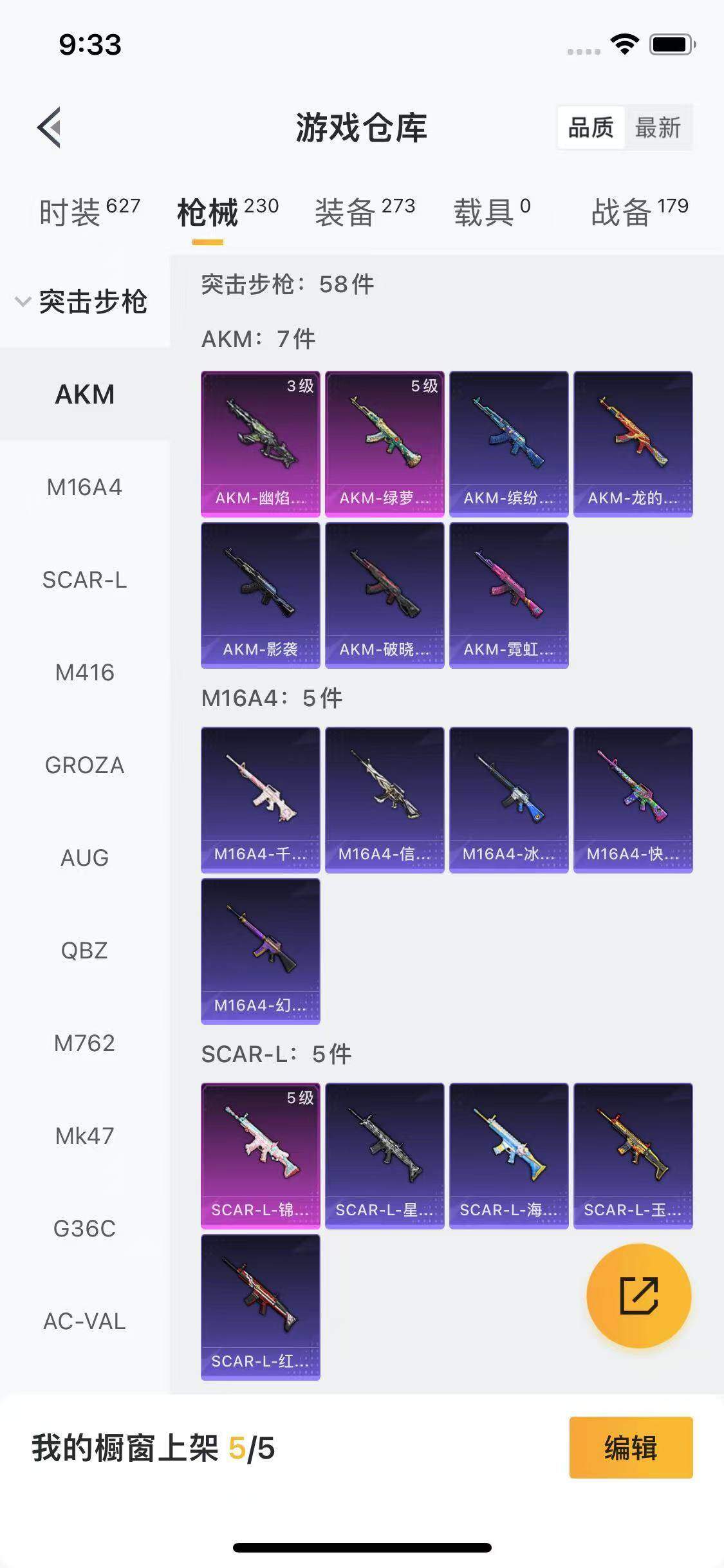Switch to the 载具 tab
The width and height of the screenshot is (724, 1568).
[x=492, y=212]
